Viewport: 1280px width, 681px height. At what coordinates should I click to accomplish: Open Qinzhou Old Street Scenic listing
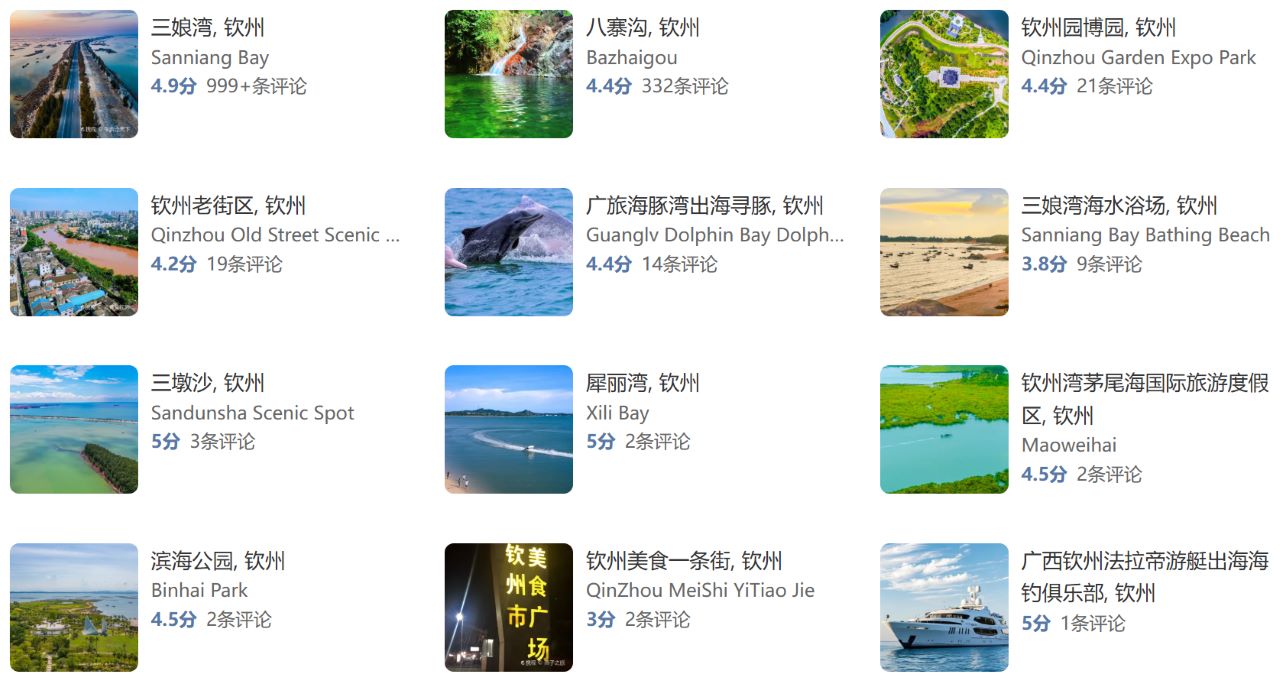coord(228,206)
